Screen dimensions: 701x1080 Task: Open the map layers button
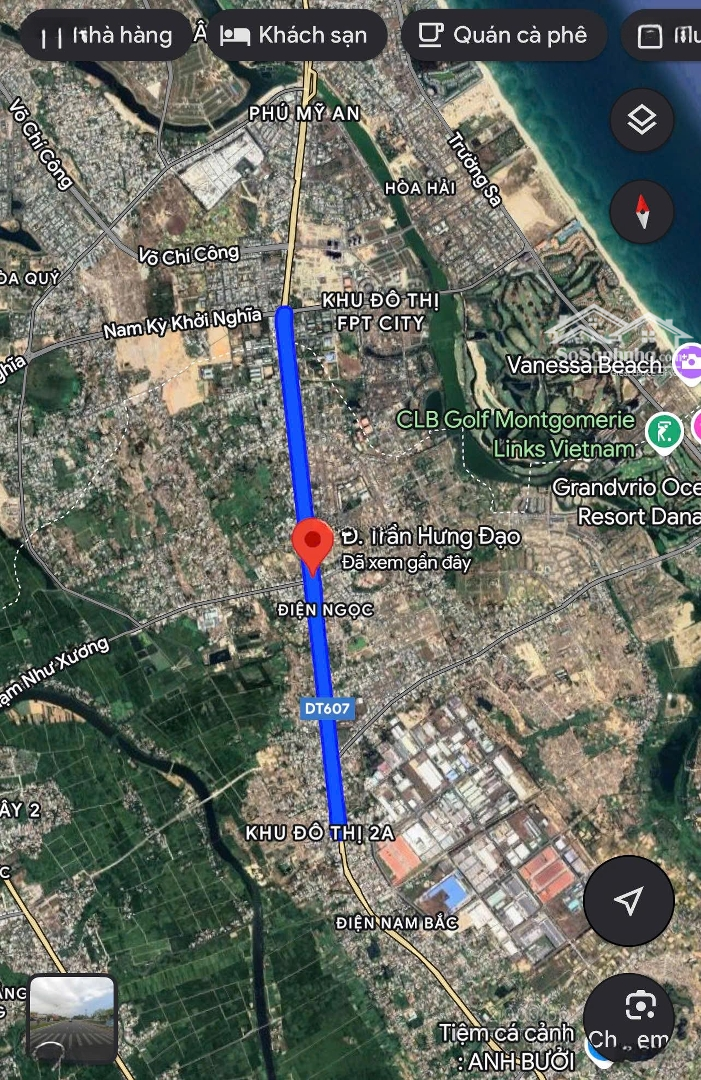pos(641,121)
